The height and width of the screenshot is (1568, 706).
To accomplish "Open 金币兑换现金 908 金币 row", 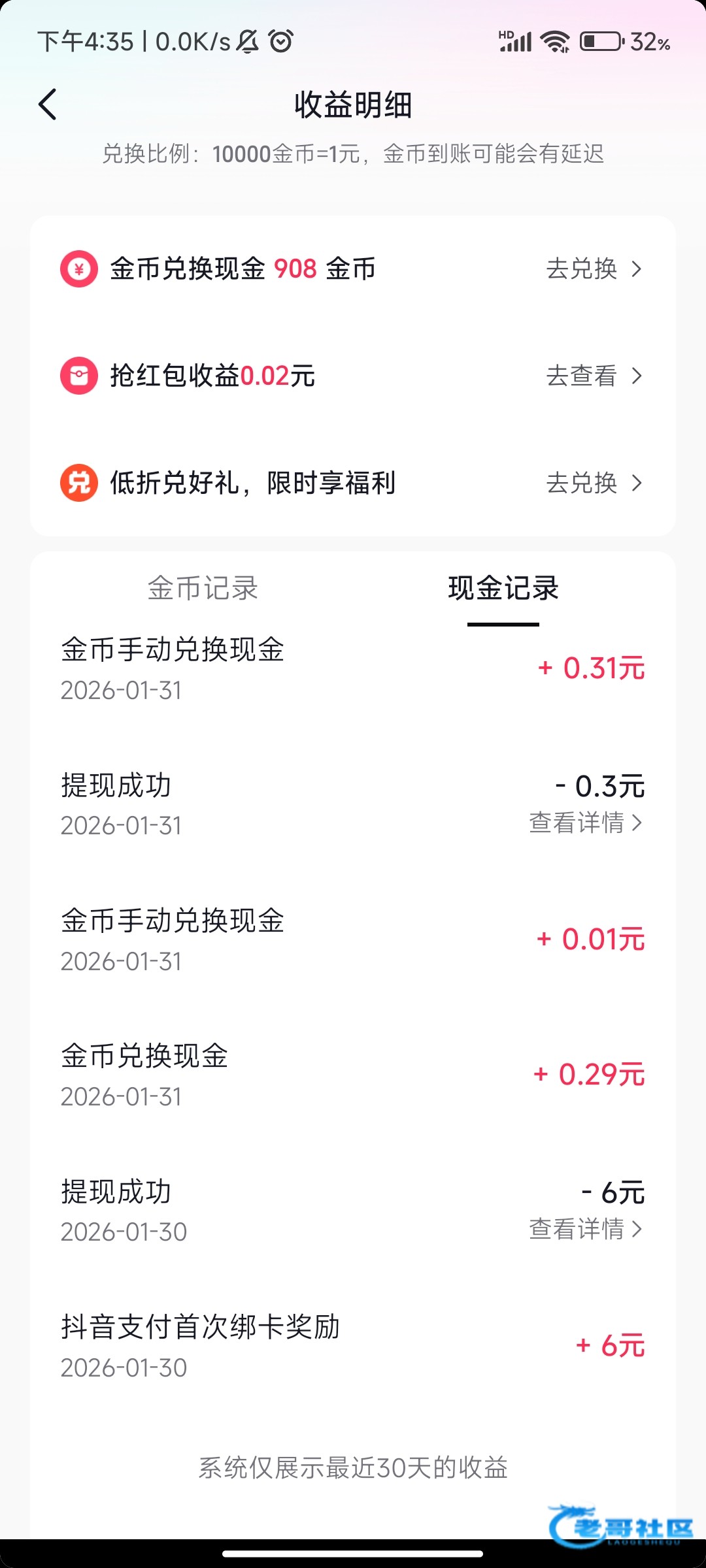I will point(353,269).
